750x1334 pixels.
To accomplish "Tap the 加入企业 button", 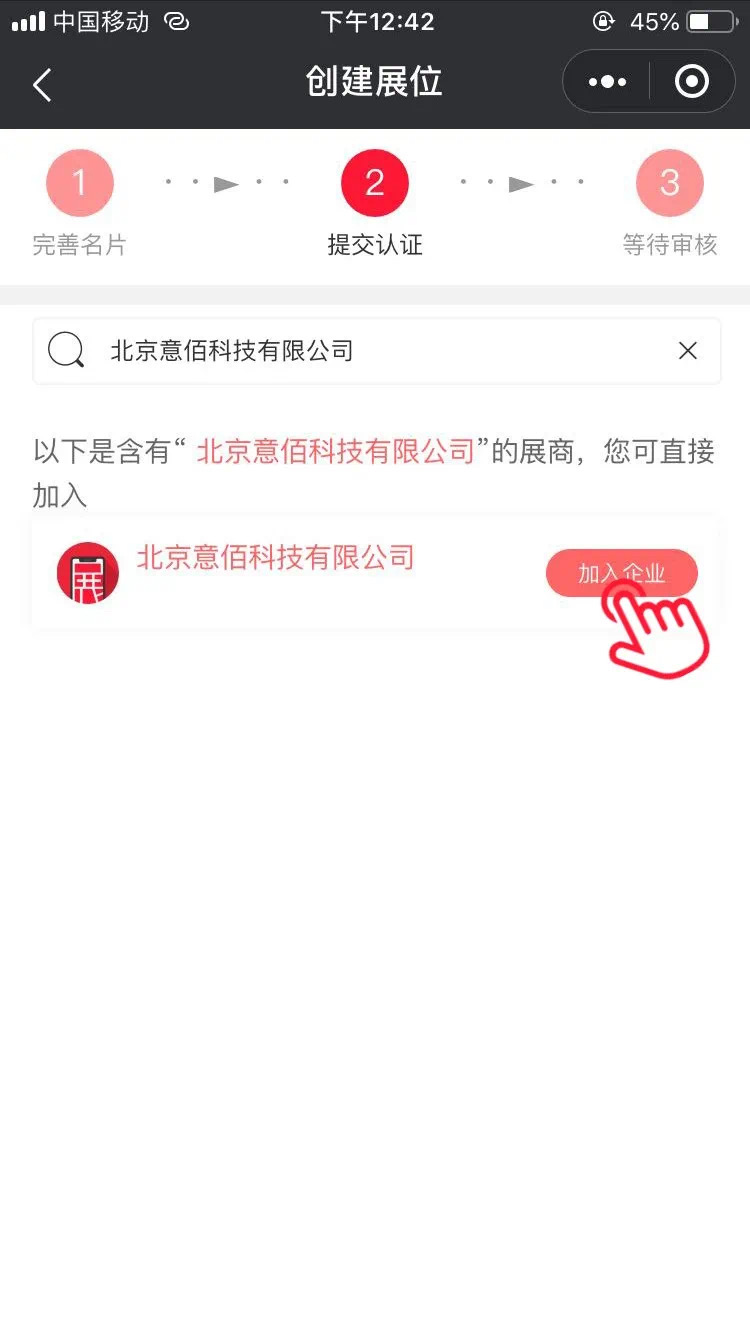I will coord(621,573).
